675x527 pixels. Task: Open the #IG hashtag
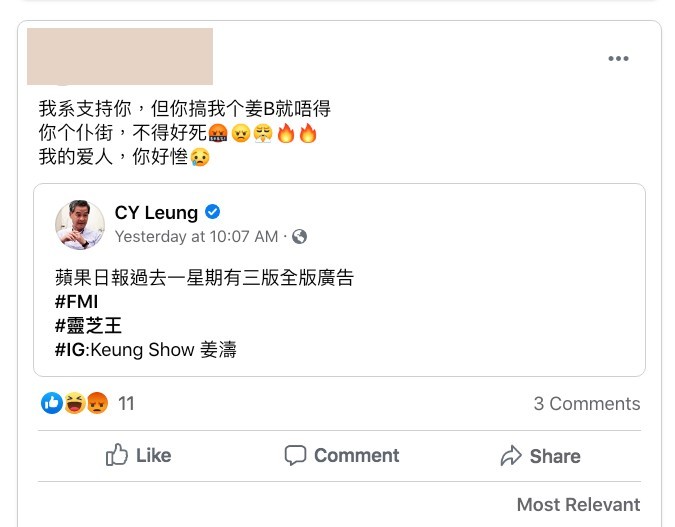[x=72, y=350]
